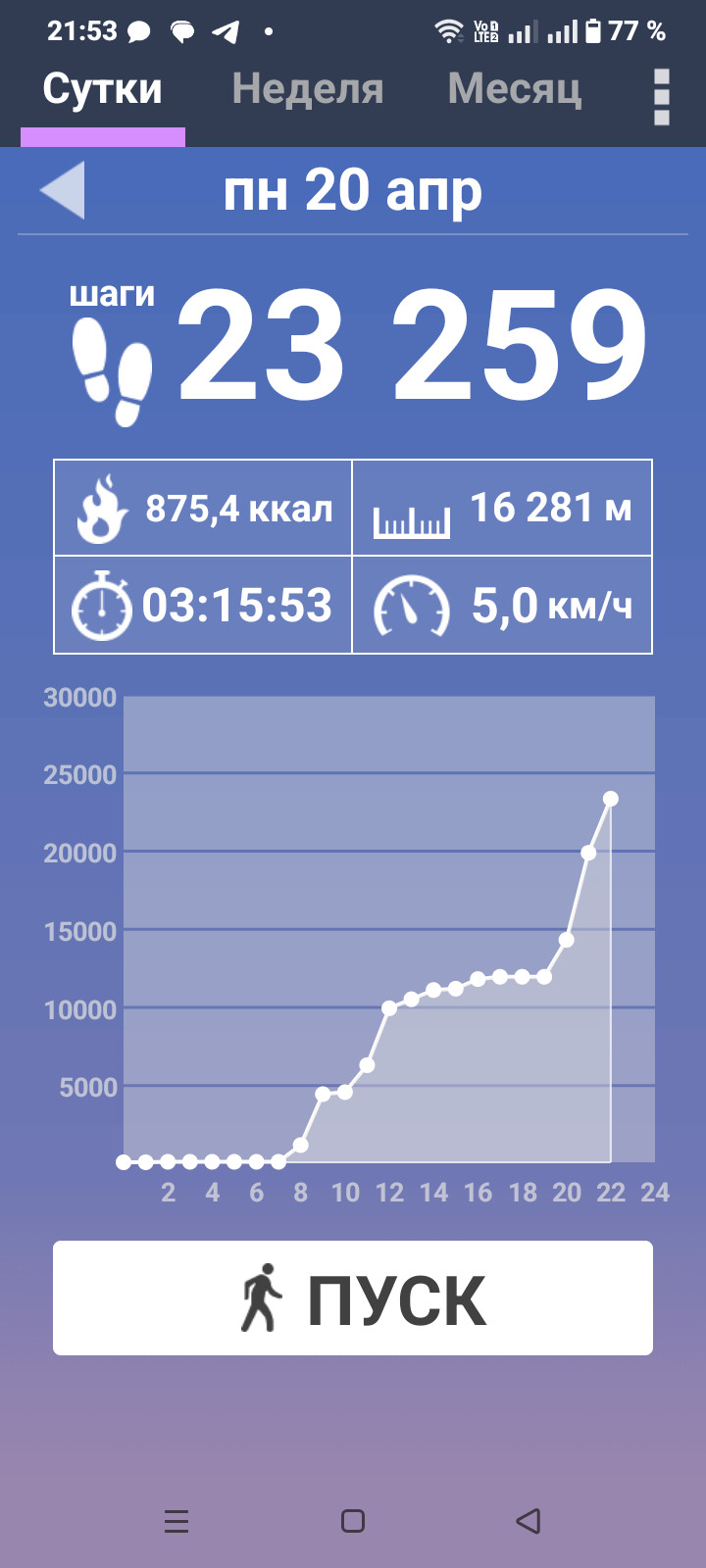Viewport: 706px width, 1568px height.
Task: Open the three-dot overflow menu
Action: point(662,97)
